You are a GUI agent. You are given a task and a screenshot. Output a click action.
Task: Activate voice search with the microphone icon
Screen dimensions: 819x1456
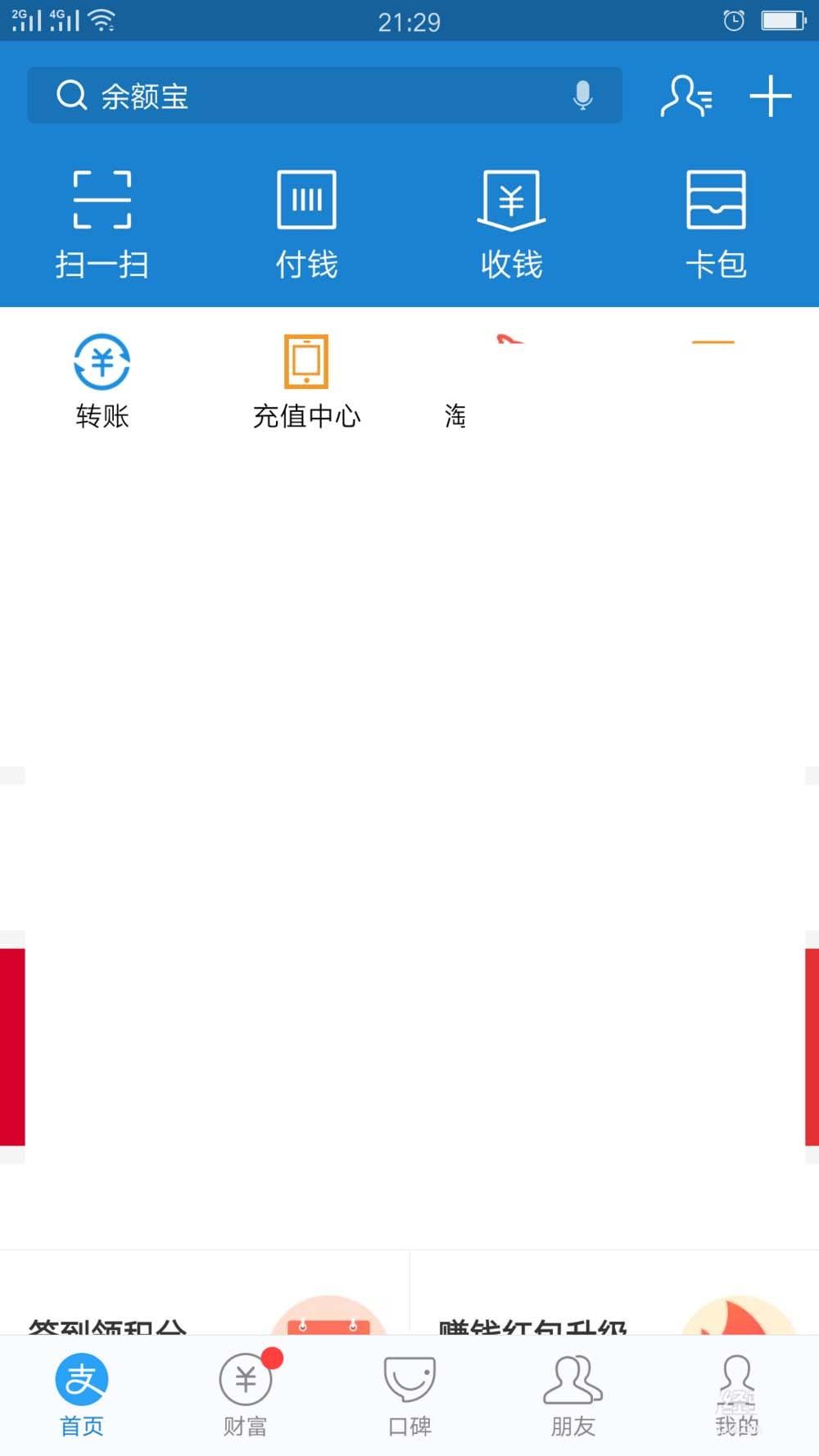[x=583, y=95]
